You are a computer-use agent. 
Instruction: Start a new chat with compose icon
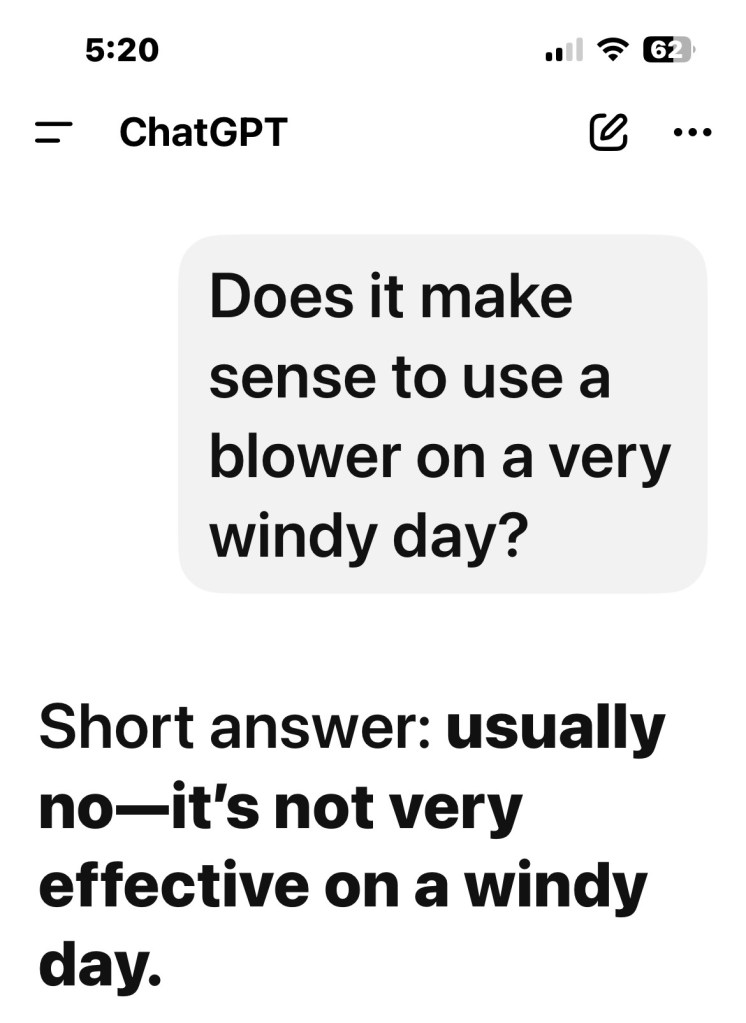coord(608,132)
